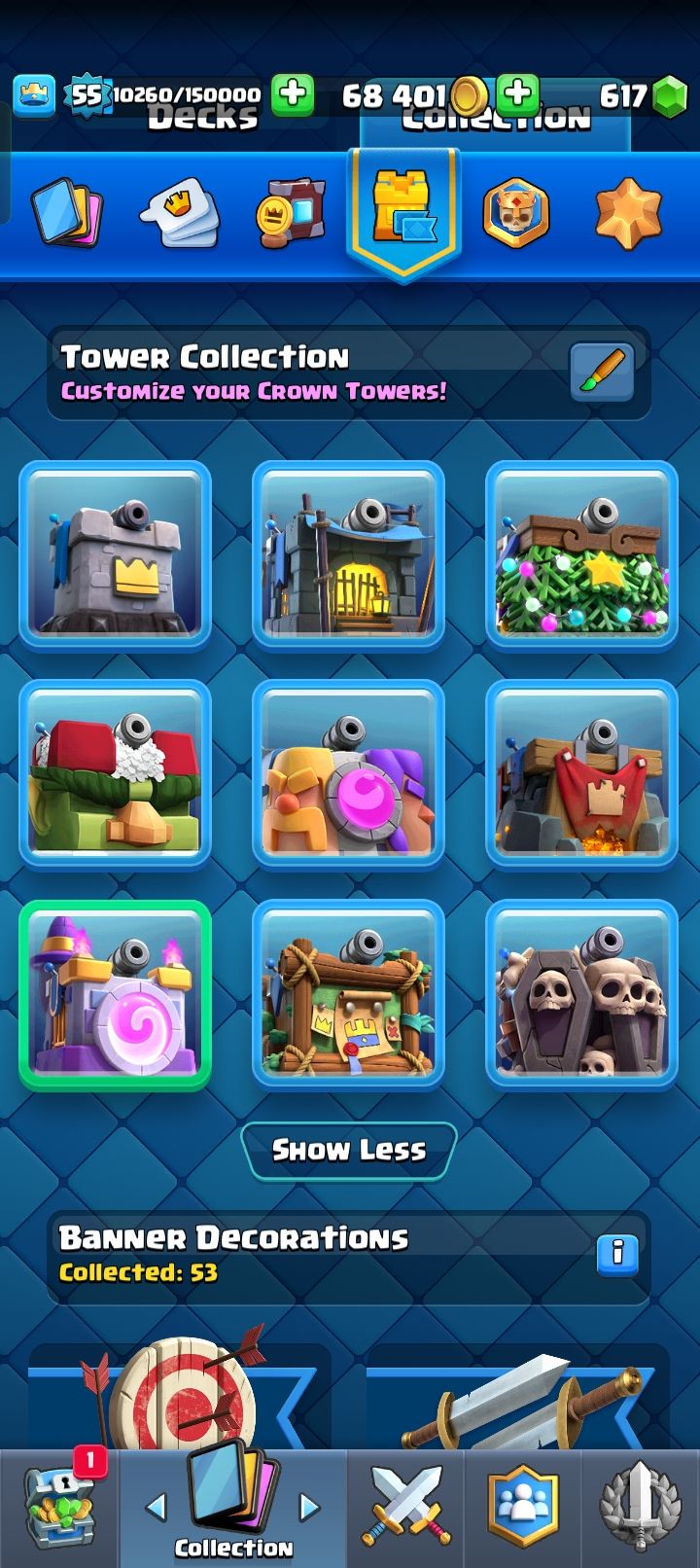Add more gold with the plus button
700x1568 pixels.
pyautogui.click(x=518, y=94)
